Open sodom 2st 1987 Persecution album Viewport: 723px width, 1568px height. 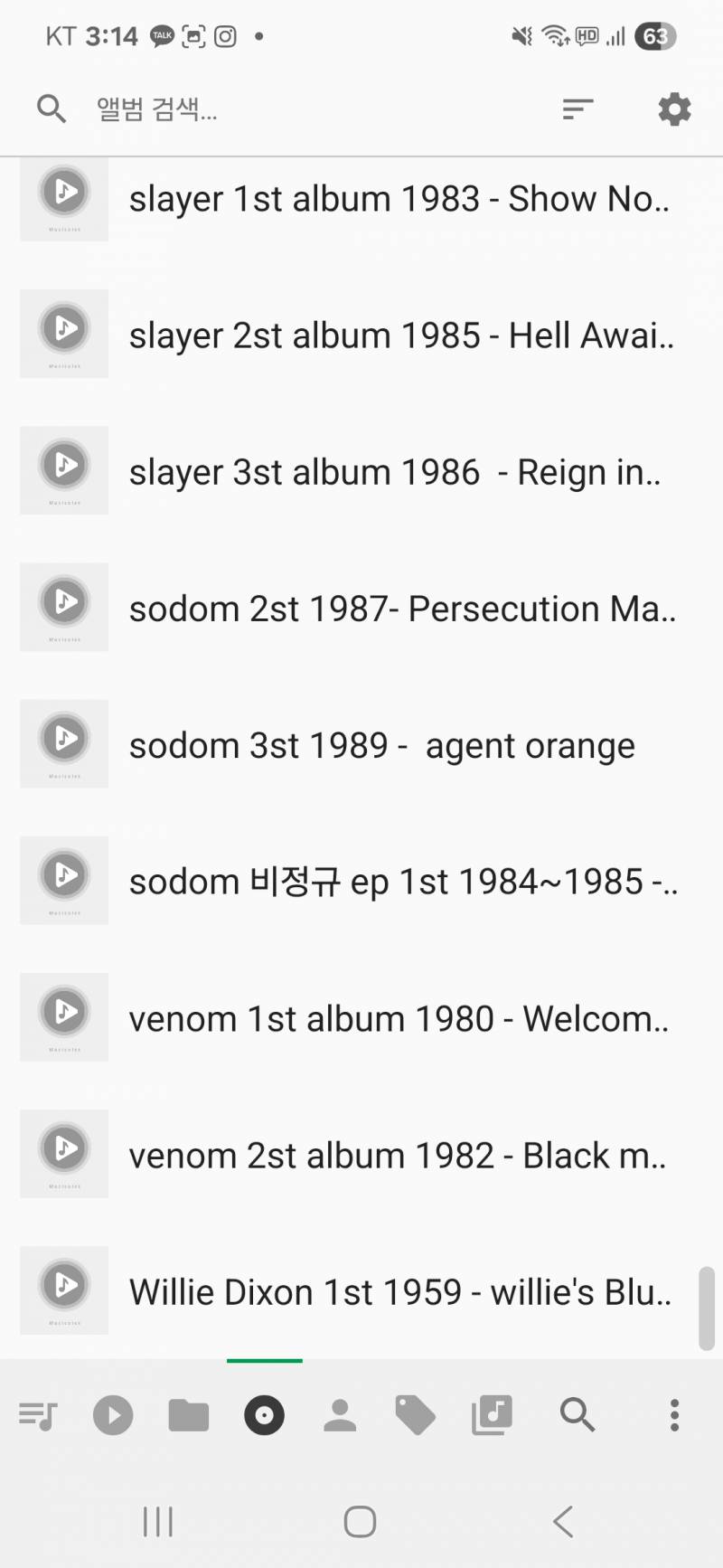(x=361, y=607)
